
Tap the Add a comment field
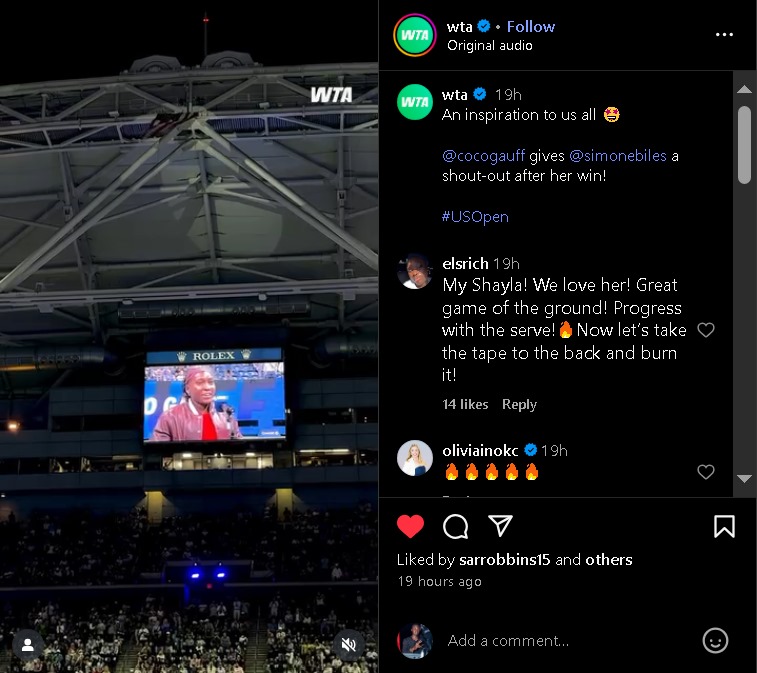(560, 641)
